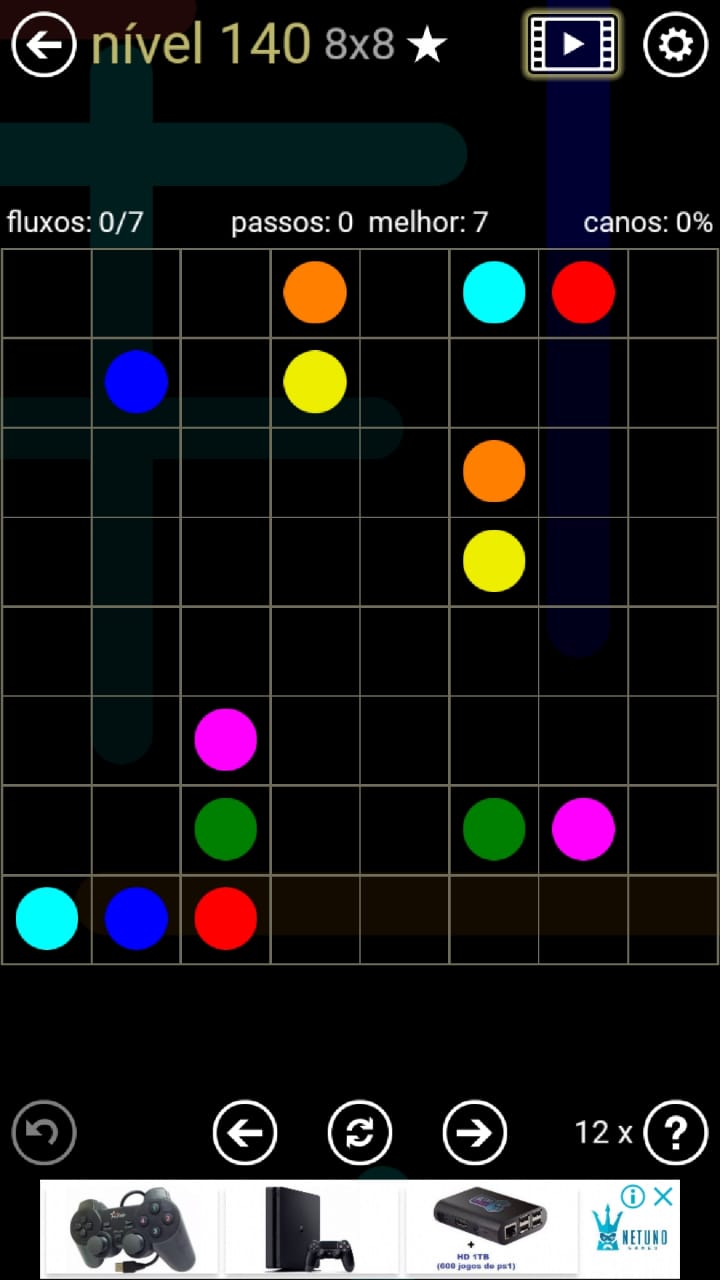Undo the last move
The height and width of the screenshot is (1280, 720).
point(44,1132)
